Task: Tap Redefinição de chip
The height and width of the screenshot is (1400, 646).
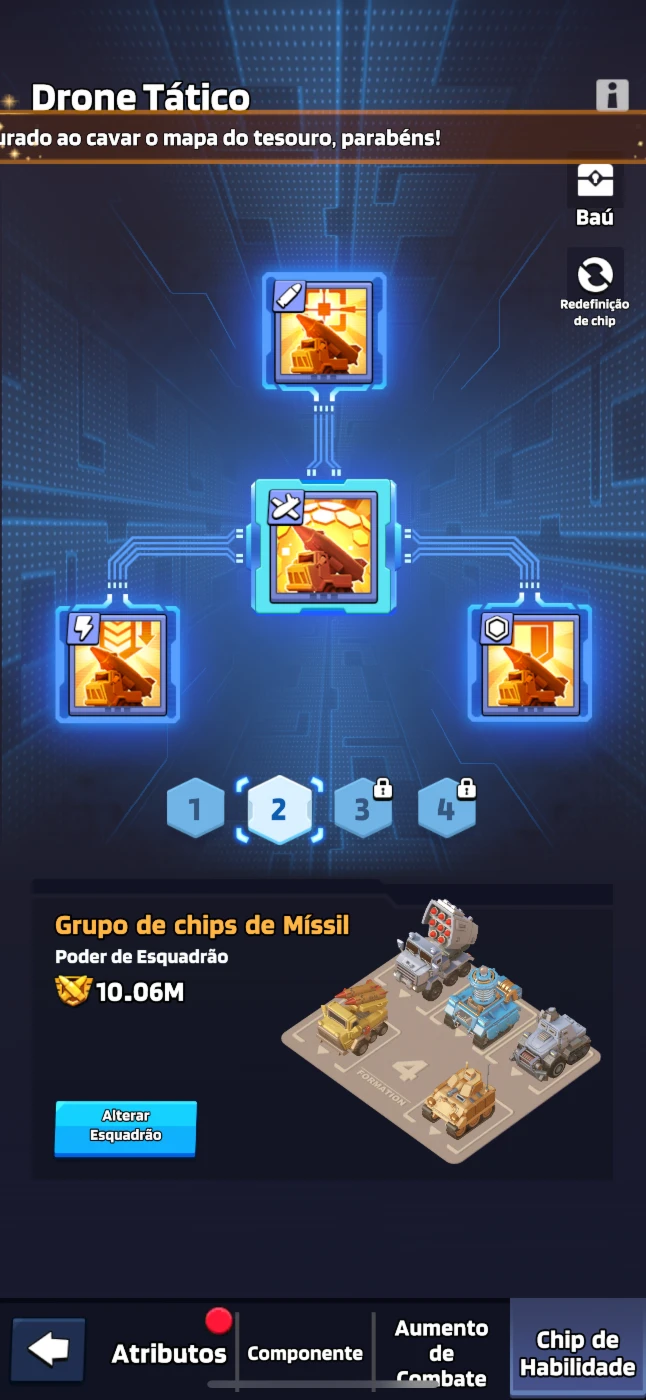Action: coord(595,288)
